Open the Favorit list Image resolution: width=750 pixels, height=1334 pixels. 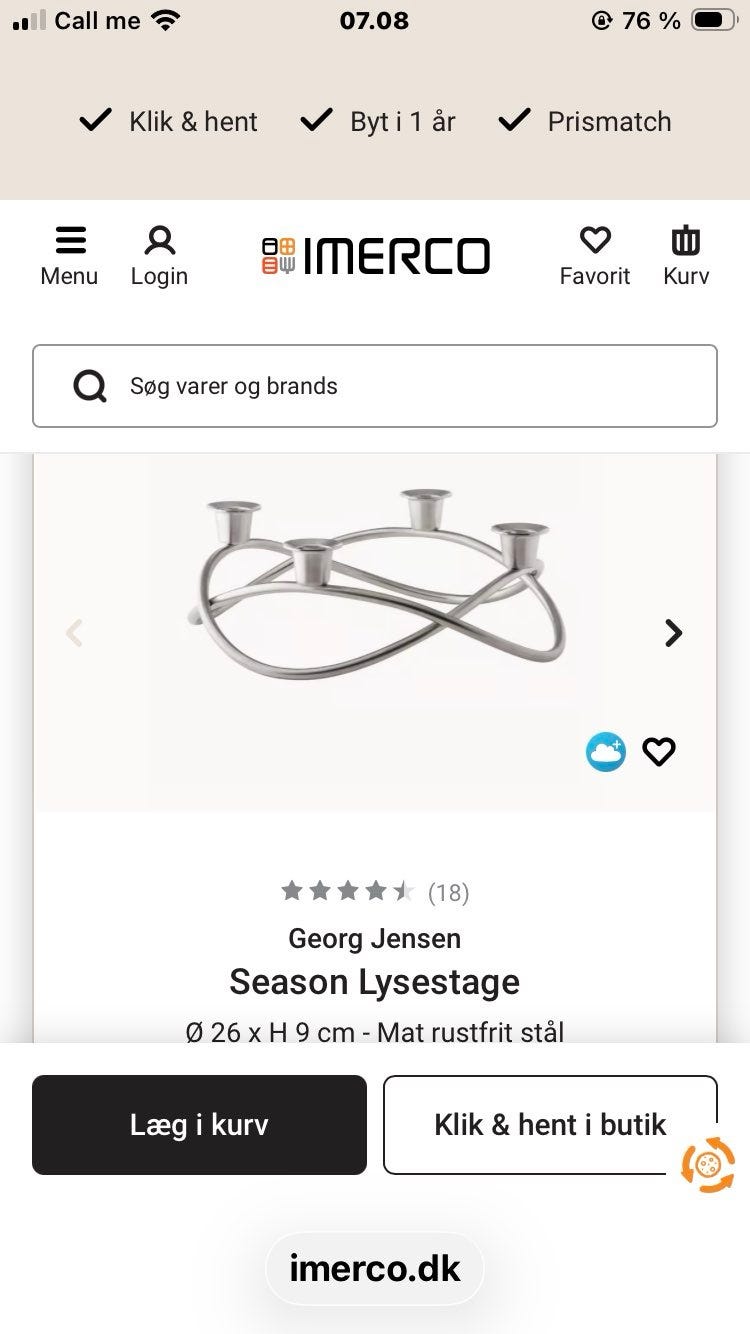[x=595, y=257]
